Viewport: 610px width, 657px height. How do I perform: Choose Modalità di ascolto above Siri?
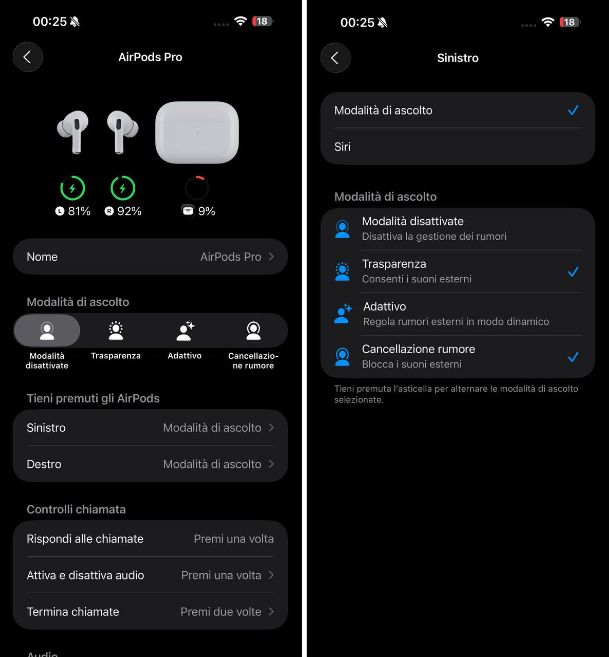click(457, 110)
